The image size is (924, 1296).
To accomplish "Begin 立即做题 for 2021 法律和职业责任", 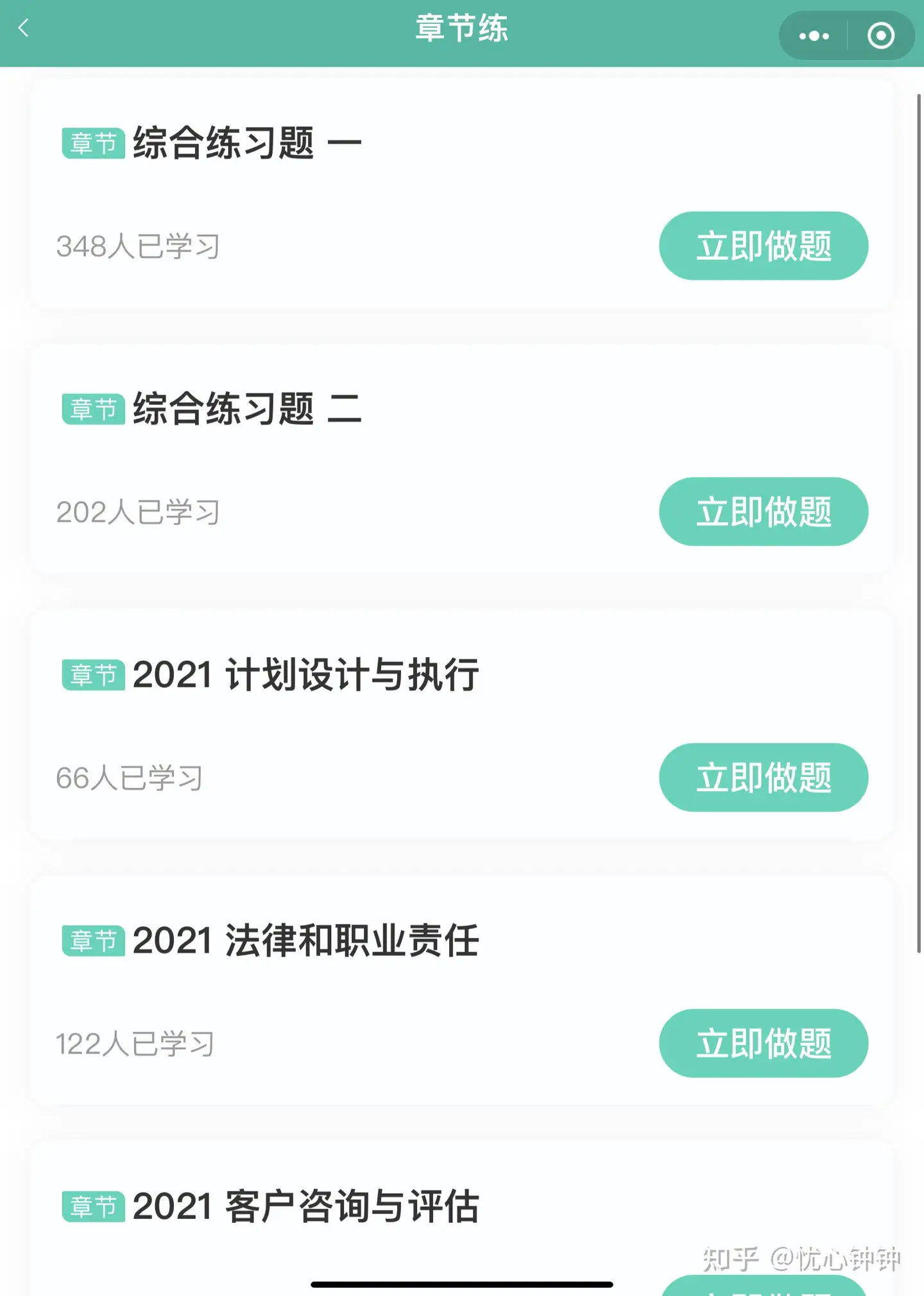I will tap(763, 1043).
